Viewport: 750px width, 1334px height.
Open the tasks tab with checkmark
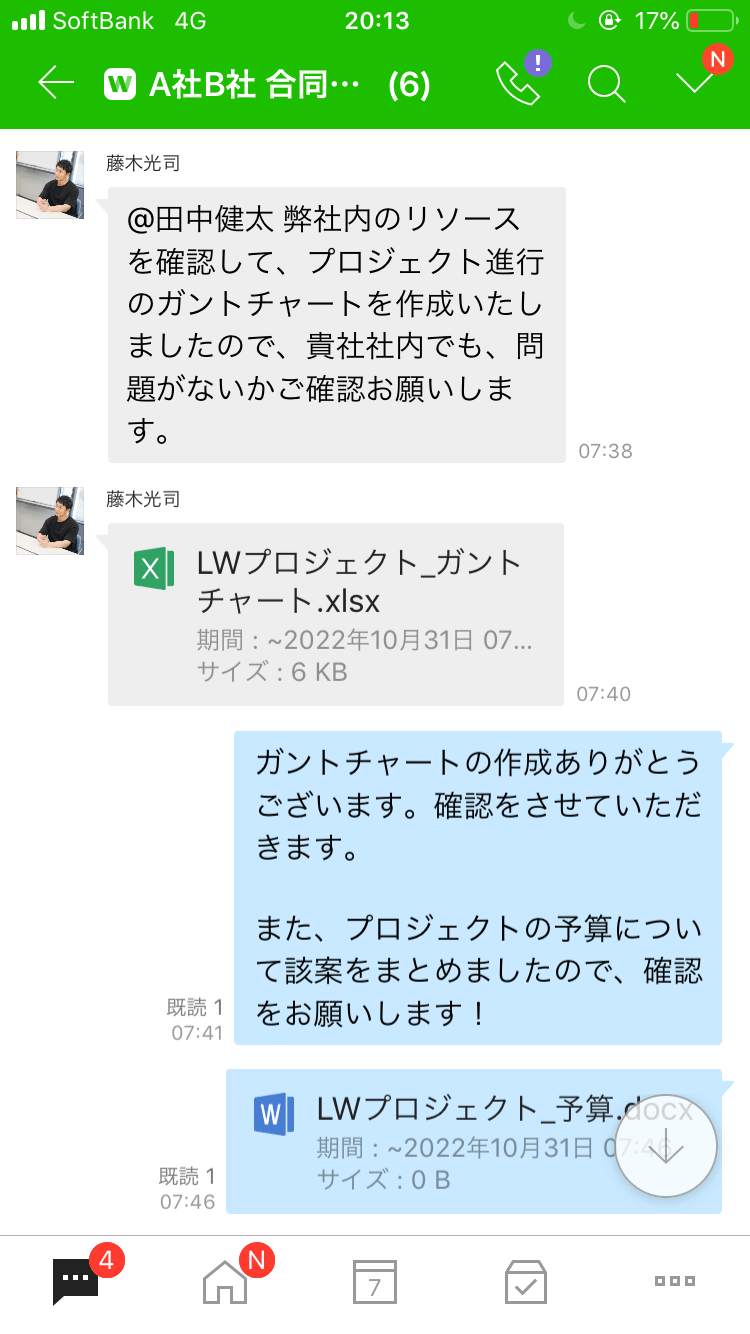(525, 1281)
